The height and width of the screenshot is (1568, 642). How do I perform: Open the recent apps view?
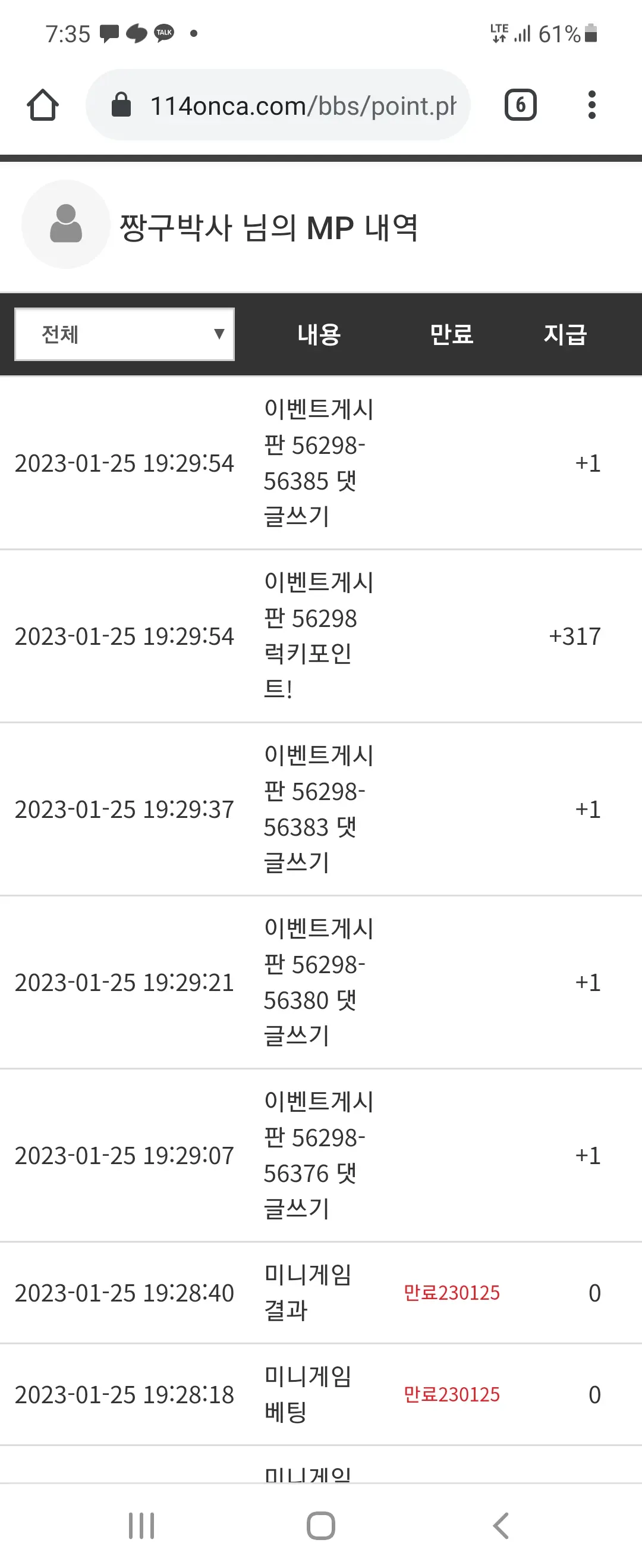(142, 1526)
